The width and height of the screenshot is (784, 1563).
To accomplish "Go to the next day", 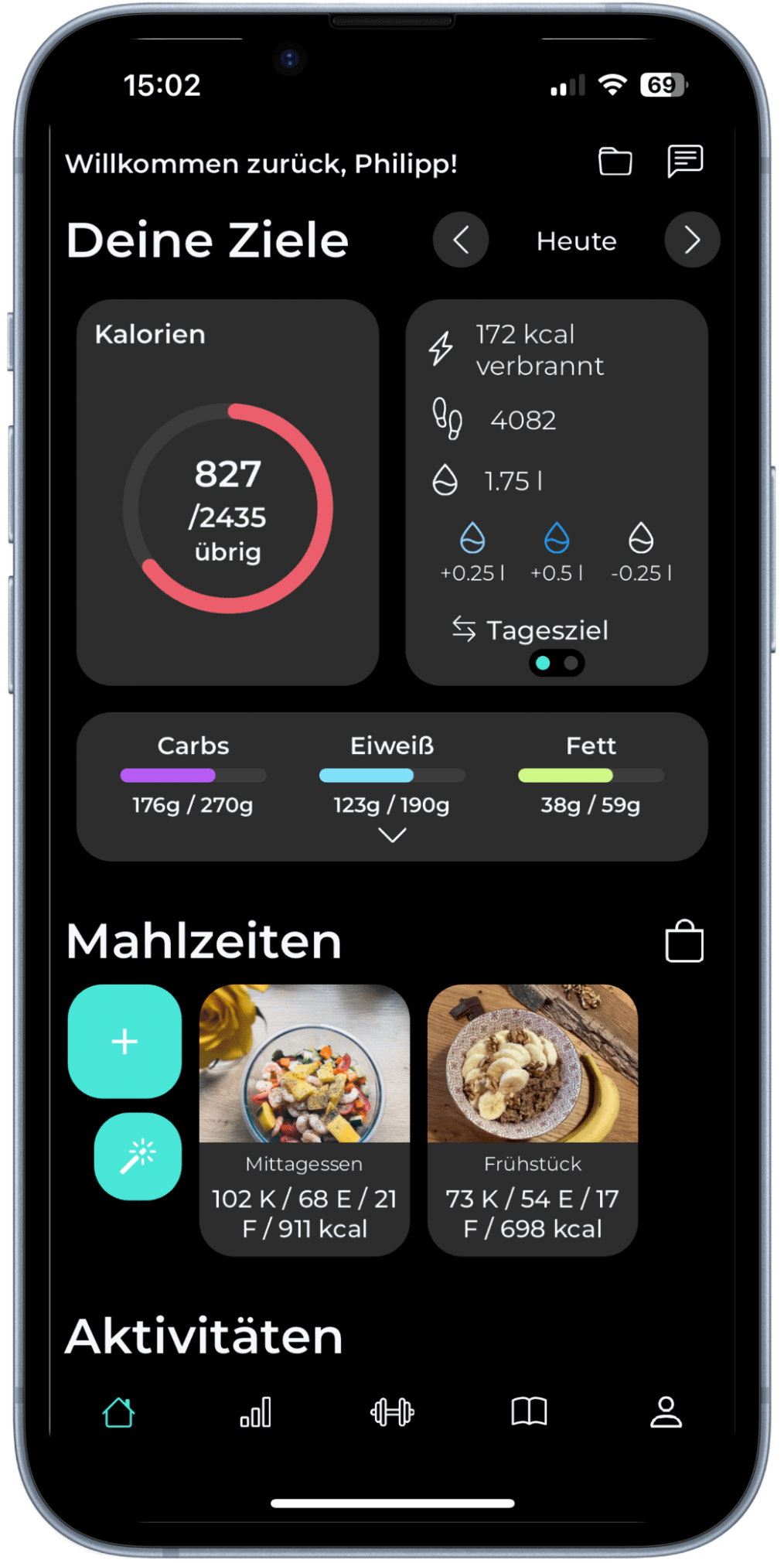I will [692, 241].
